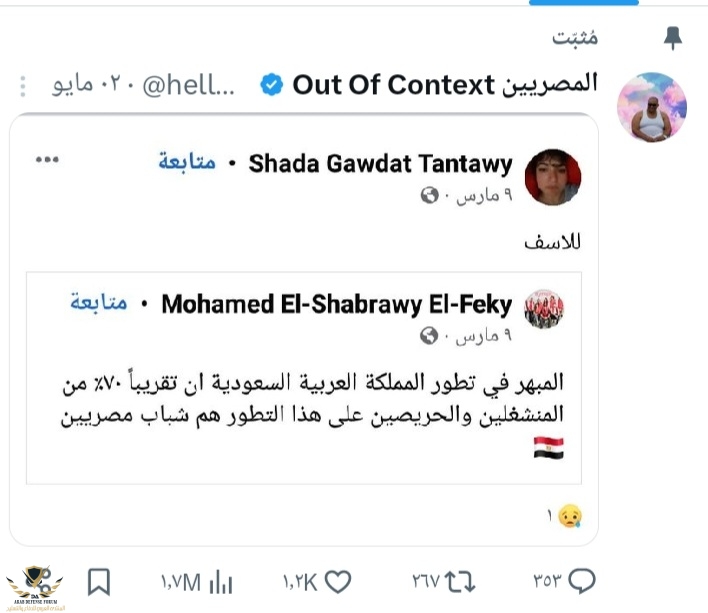Open the tweet's three-dot overflow menu
708x613 pixels.
[22, 87]
